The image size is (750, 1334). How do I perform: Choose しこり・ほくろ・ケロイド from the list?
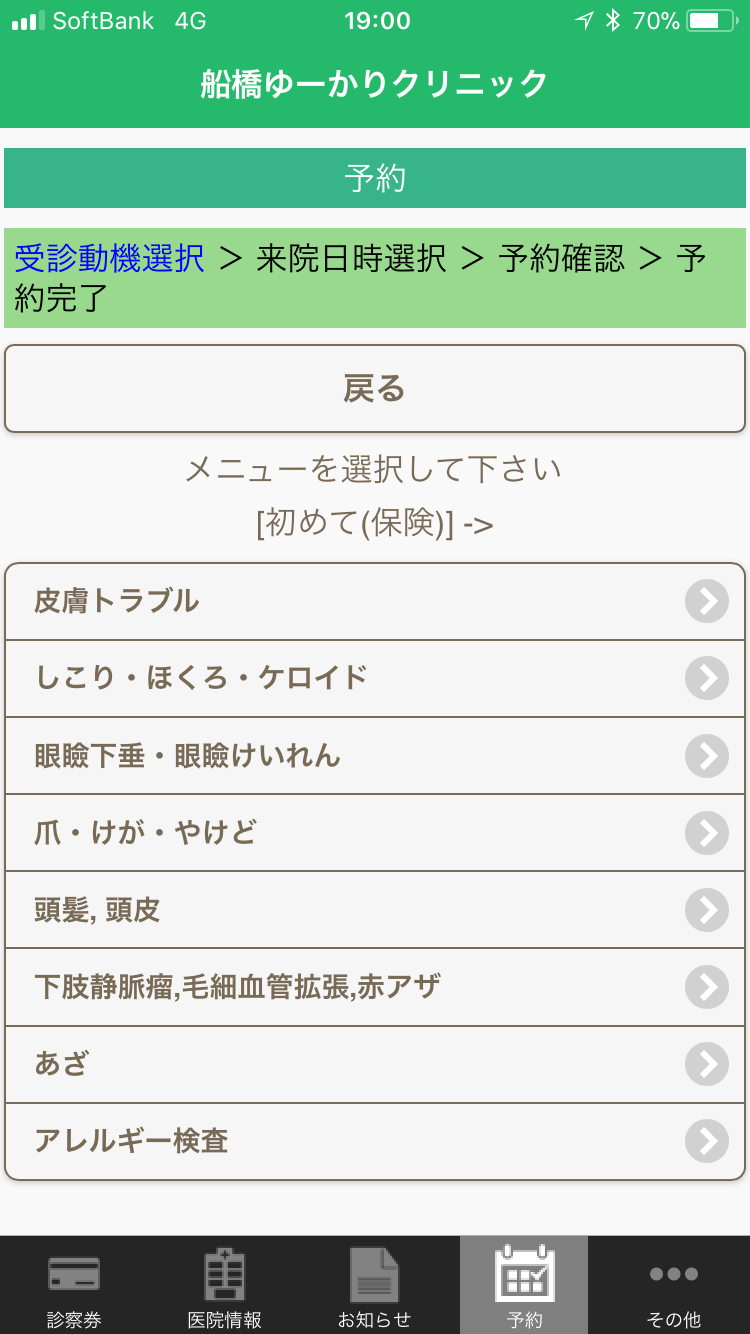coord(375,678)
